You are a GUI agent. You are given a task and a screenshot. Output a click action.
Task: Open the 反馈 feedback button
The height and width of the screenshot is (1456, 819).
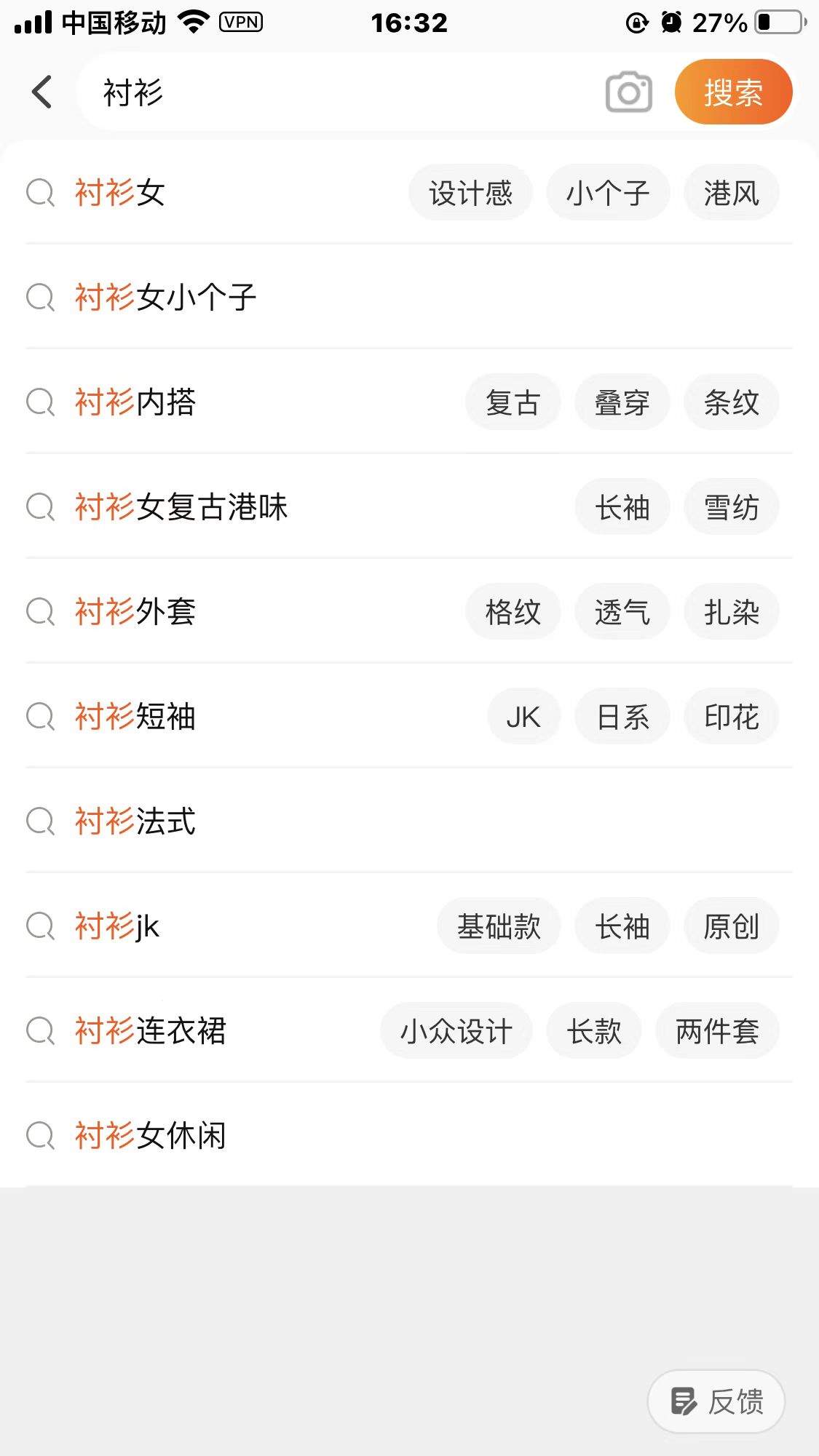point(716,1401)
